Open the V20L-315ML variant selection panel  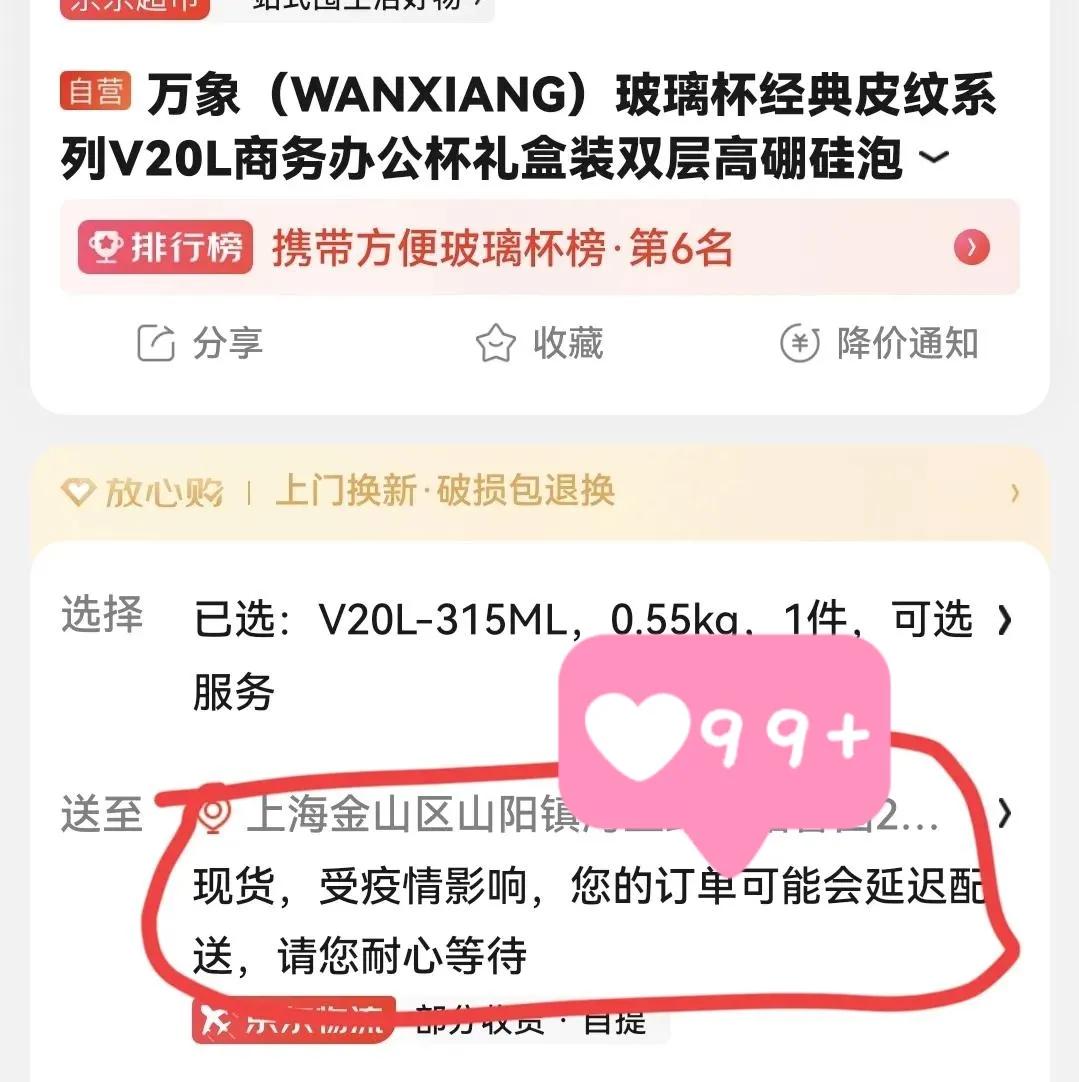pyautogui.click(x=1003, y=620)
